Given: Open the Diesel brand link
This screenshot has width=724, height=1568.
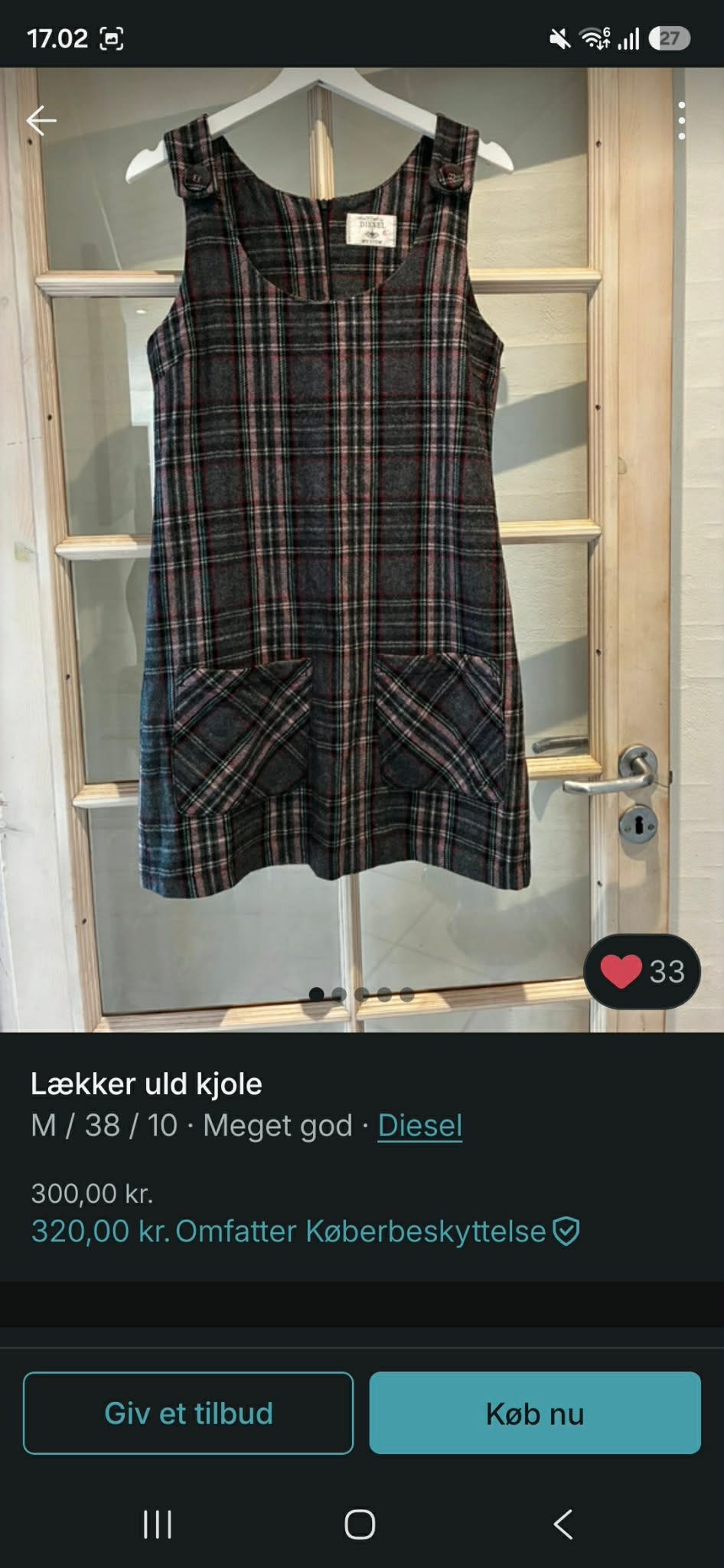Looking at the screenshot, I should point(420,1126).
